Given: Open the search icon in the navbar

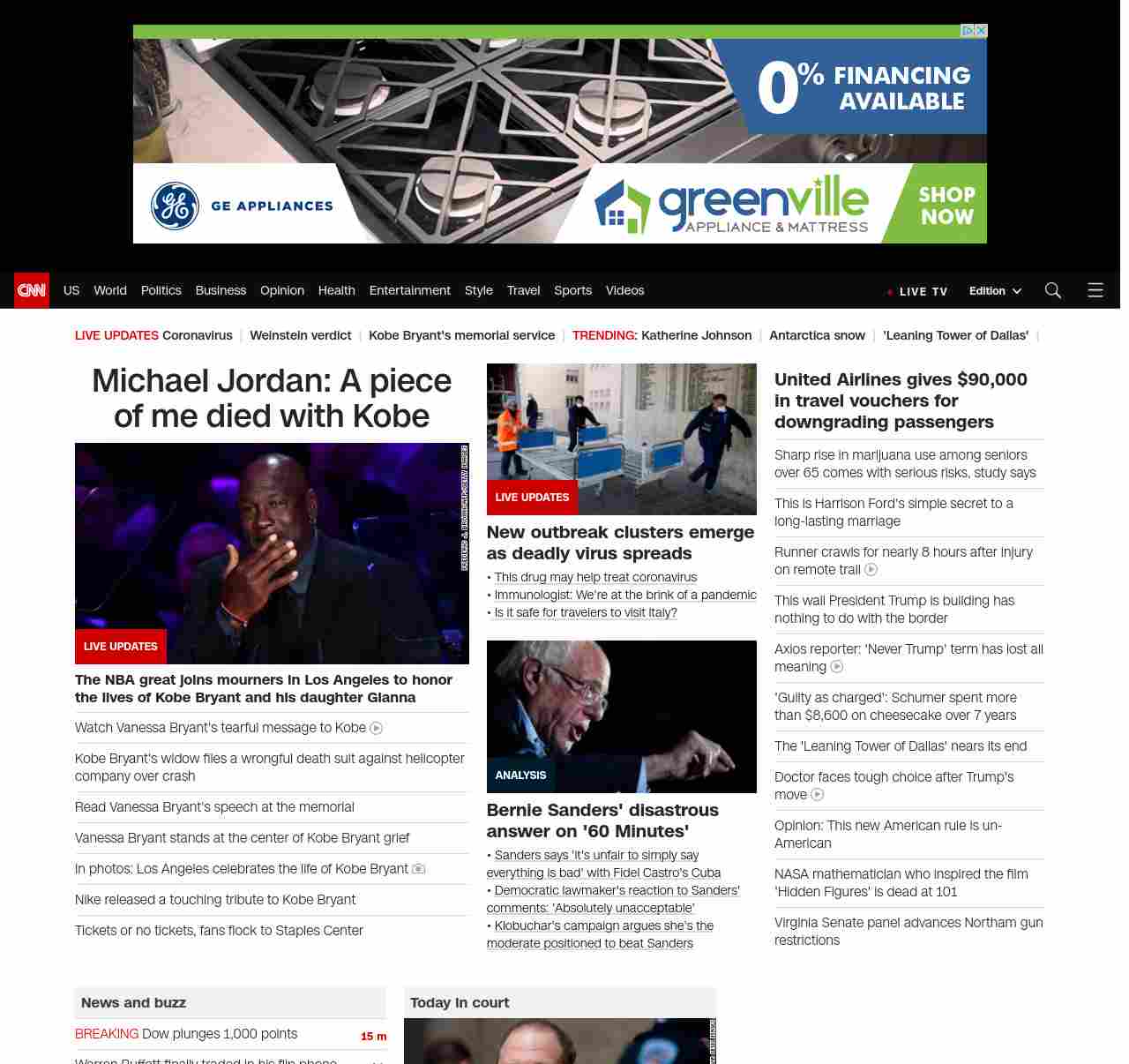Looking at the screenshot, I should (x=1052, y=290).
